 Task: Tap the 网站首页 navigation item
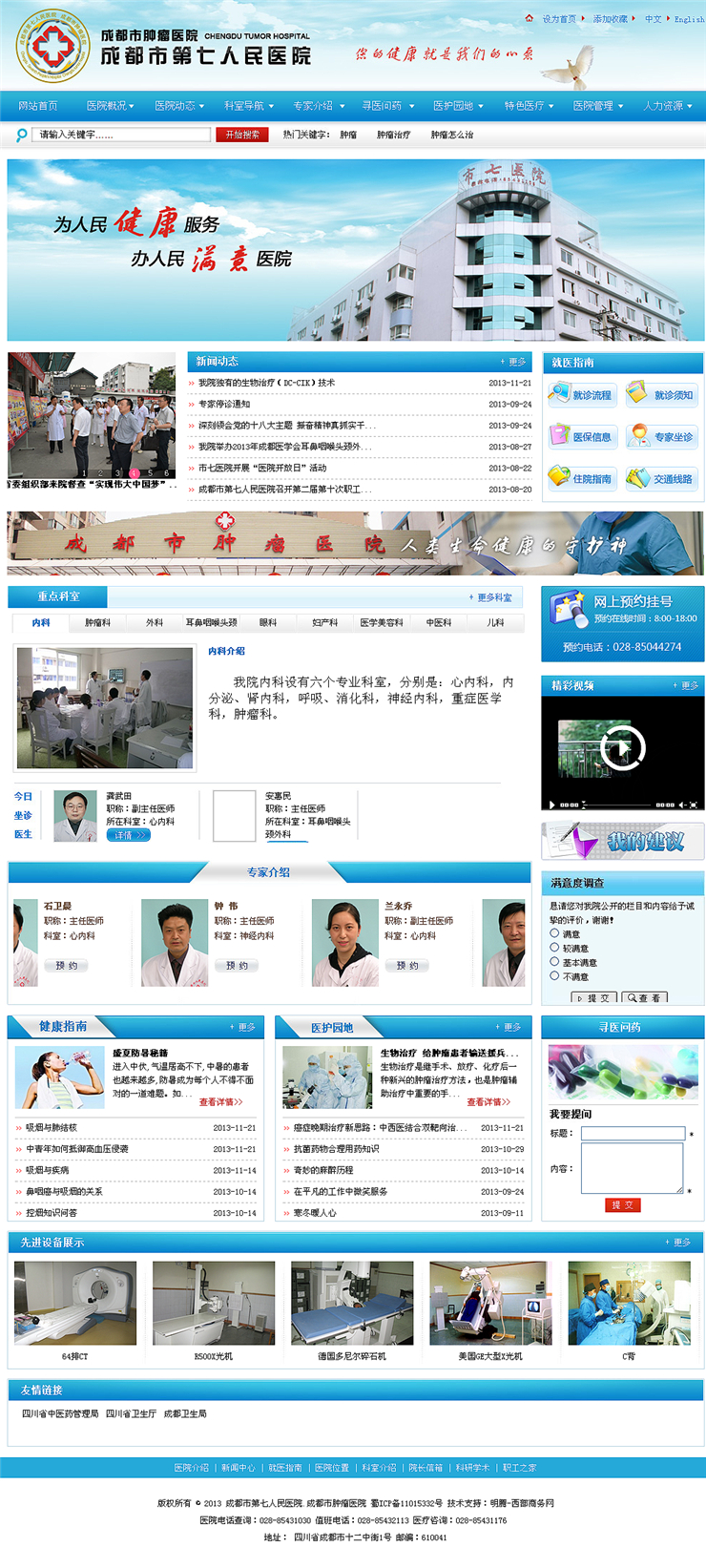[x=38, y=106]
